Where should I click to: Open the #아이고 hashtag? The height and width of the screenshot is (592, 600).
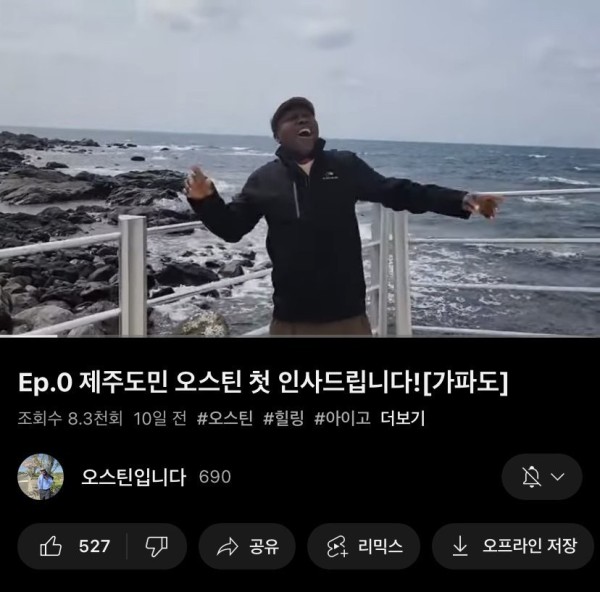[342, 418]
